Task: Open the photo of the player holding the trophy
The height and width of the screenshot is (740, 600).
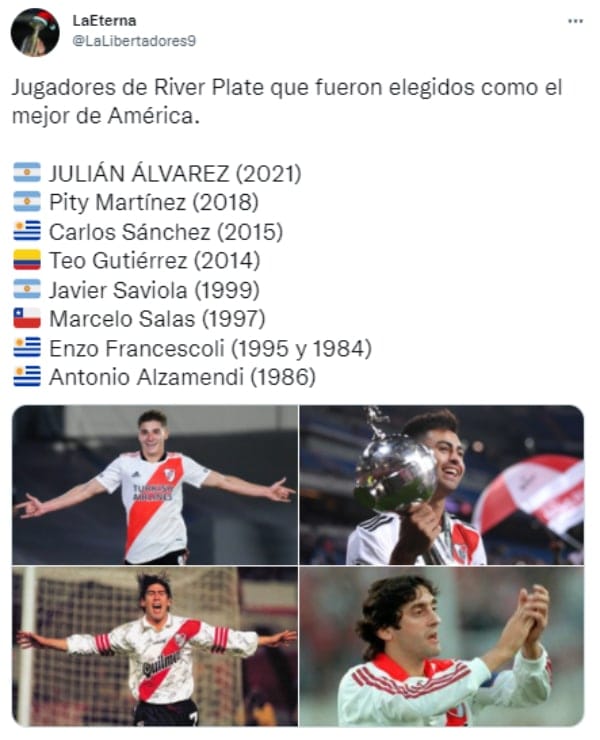Action: pos(441,485)
